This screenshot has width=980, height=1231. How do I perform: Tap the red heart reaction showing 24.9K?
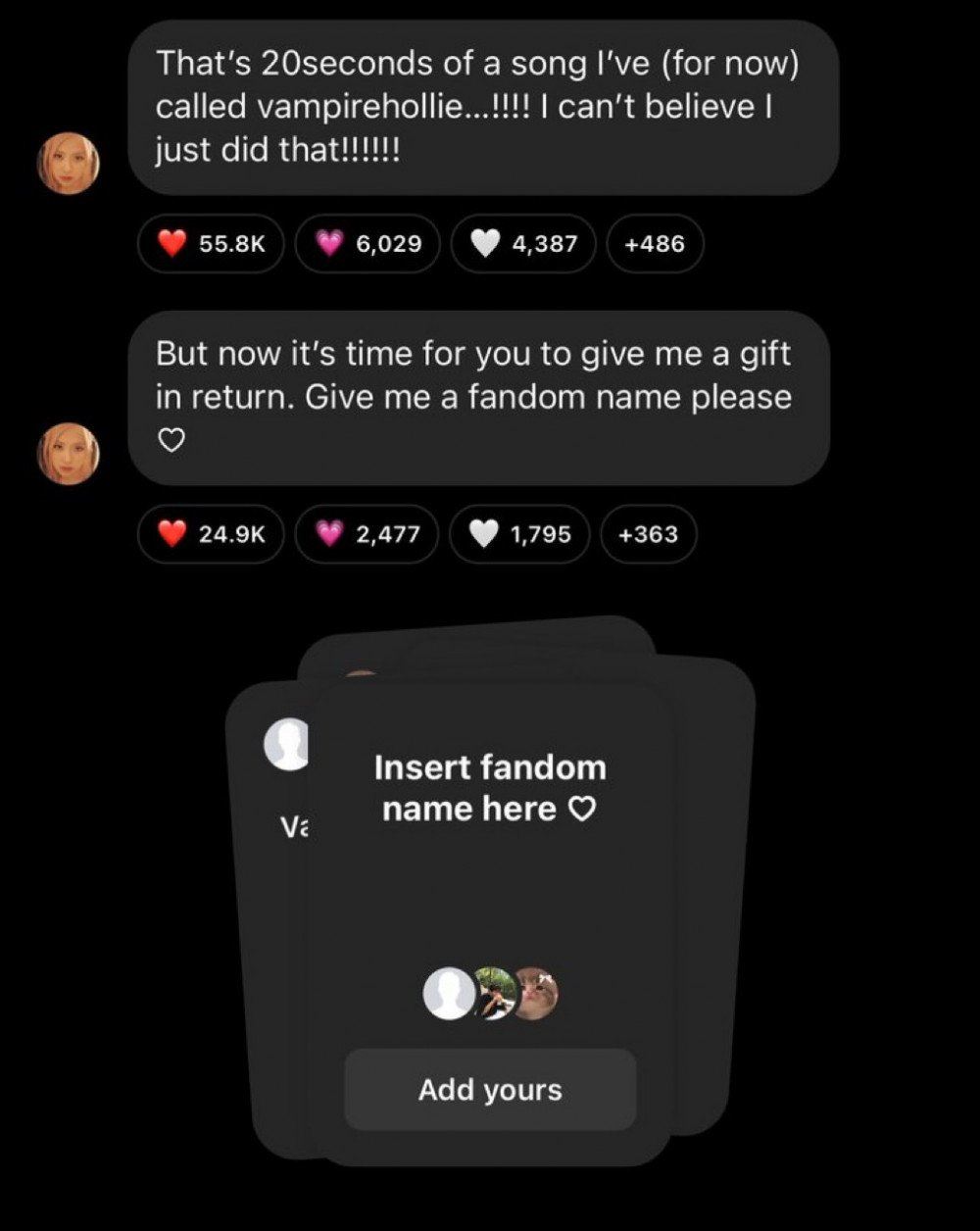coord(211,533)
